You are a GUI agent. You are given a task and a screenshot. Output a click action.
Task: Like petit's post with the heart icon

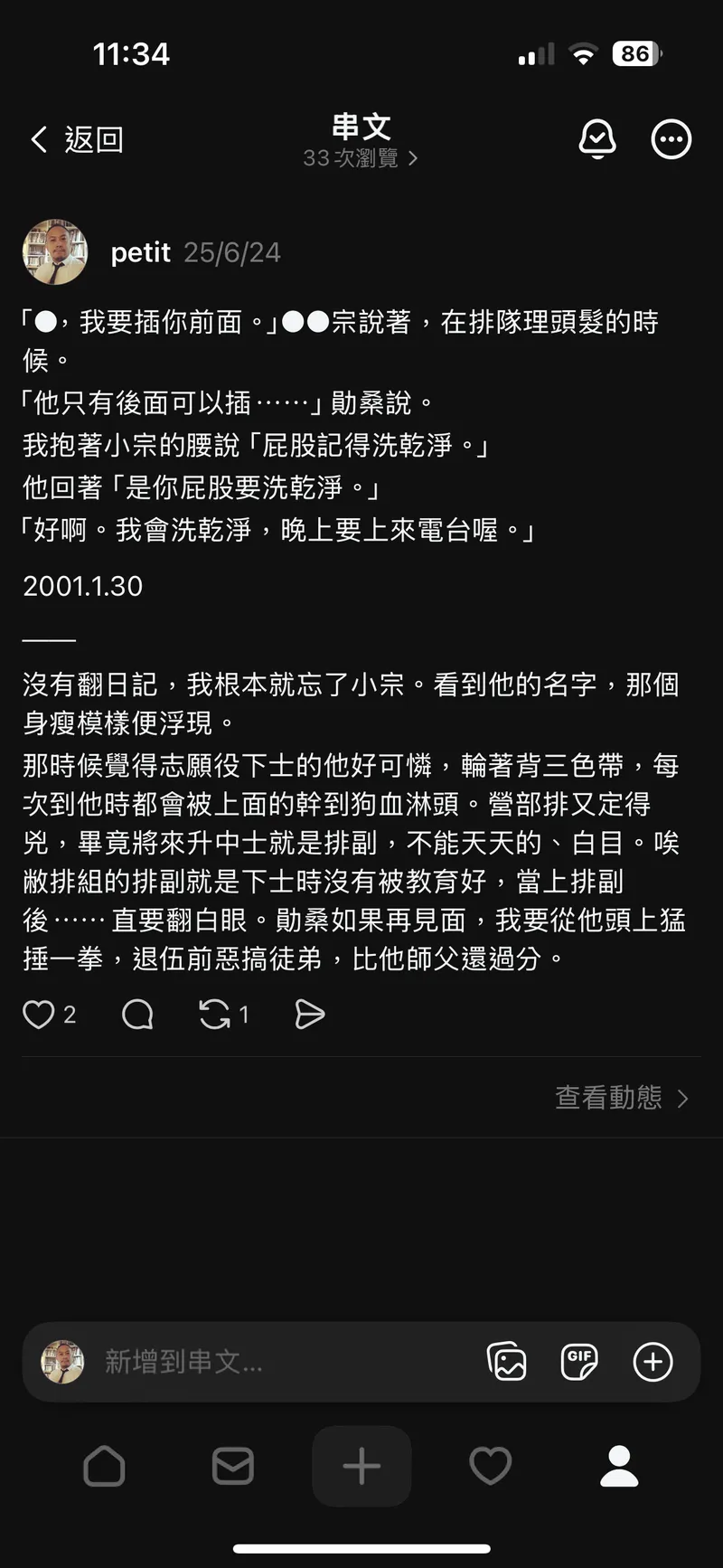point(40,1015)
